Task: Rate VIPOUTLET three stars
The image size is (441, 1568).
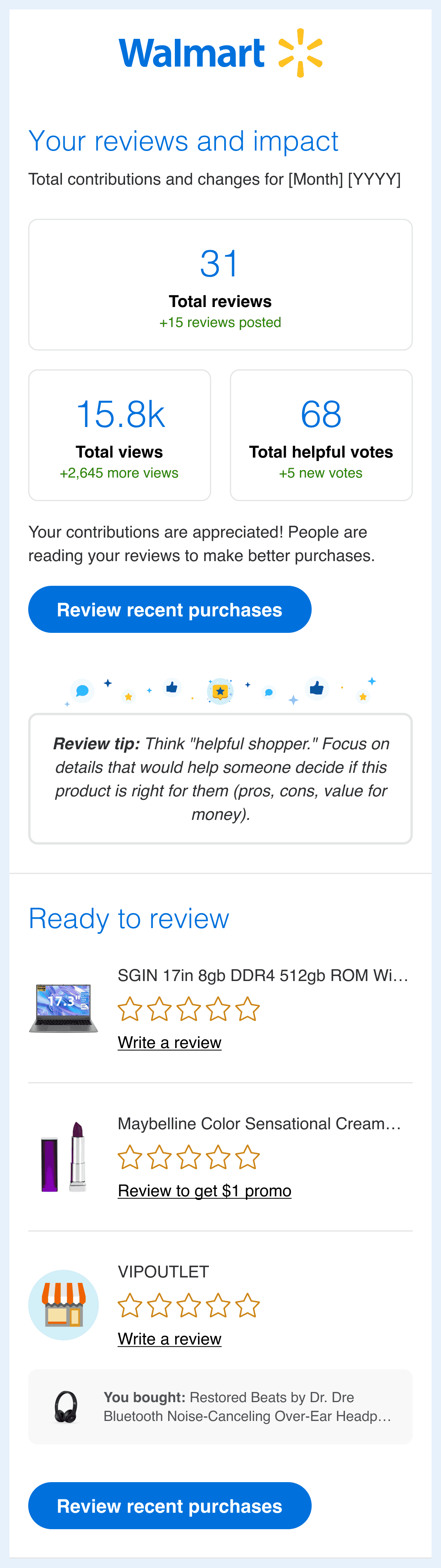Action: pos(189,1305)
